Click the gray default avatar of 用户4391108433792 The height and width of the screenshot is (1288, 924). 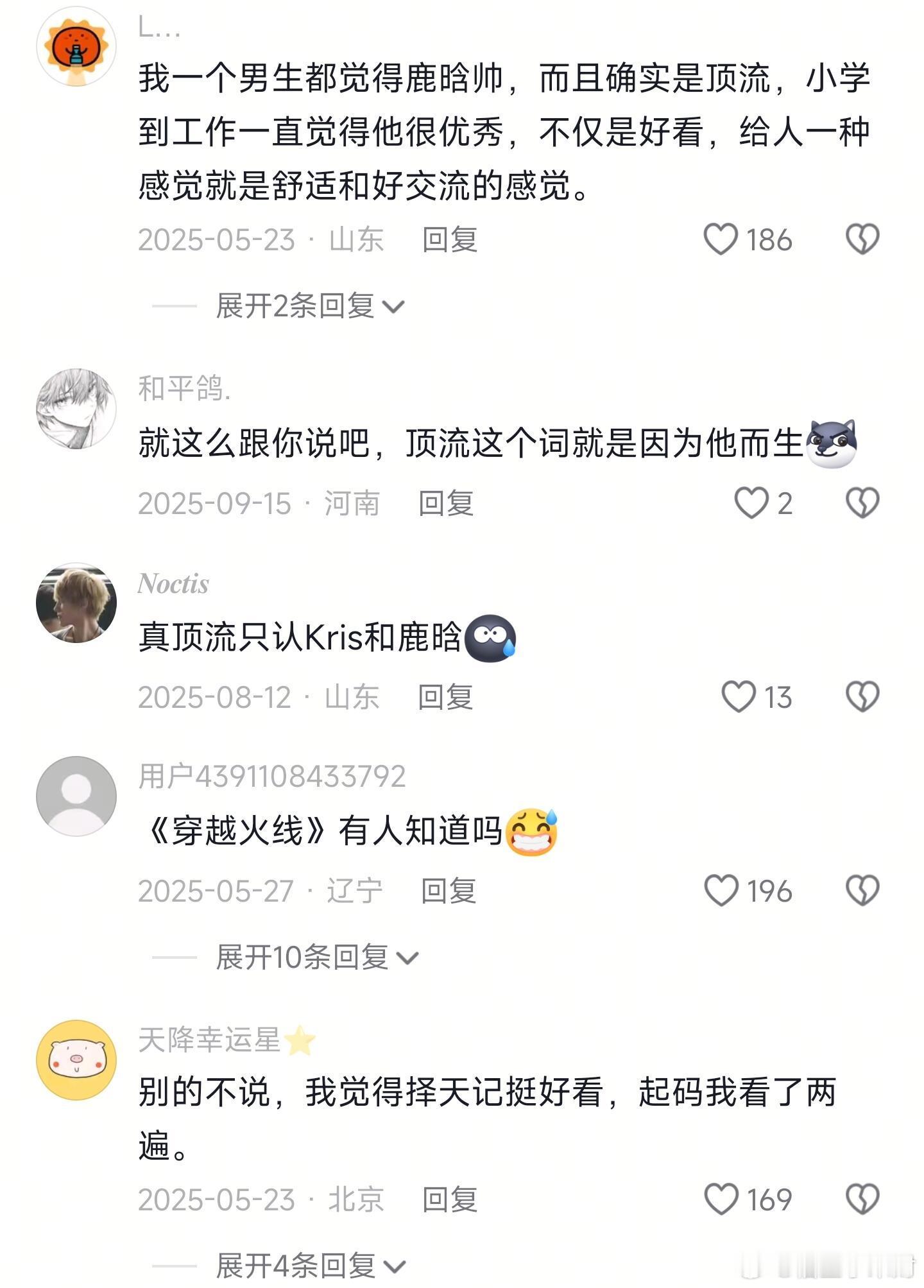[x=77, y=796]
